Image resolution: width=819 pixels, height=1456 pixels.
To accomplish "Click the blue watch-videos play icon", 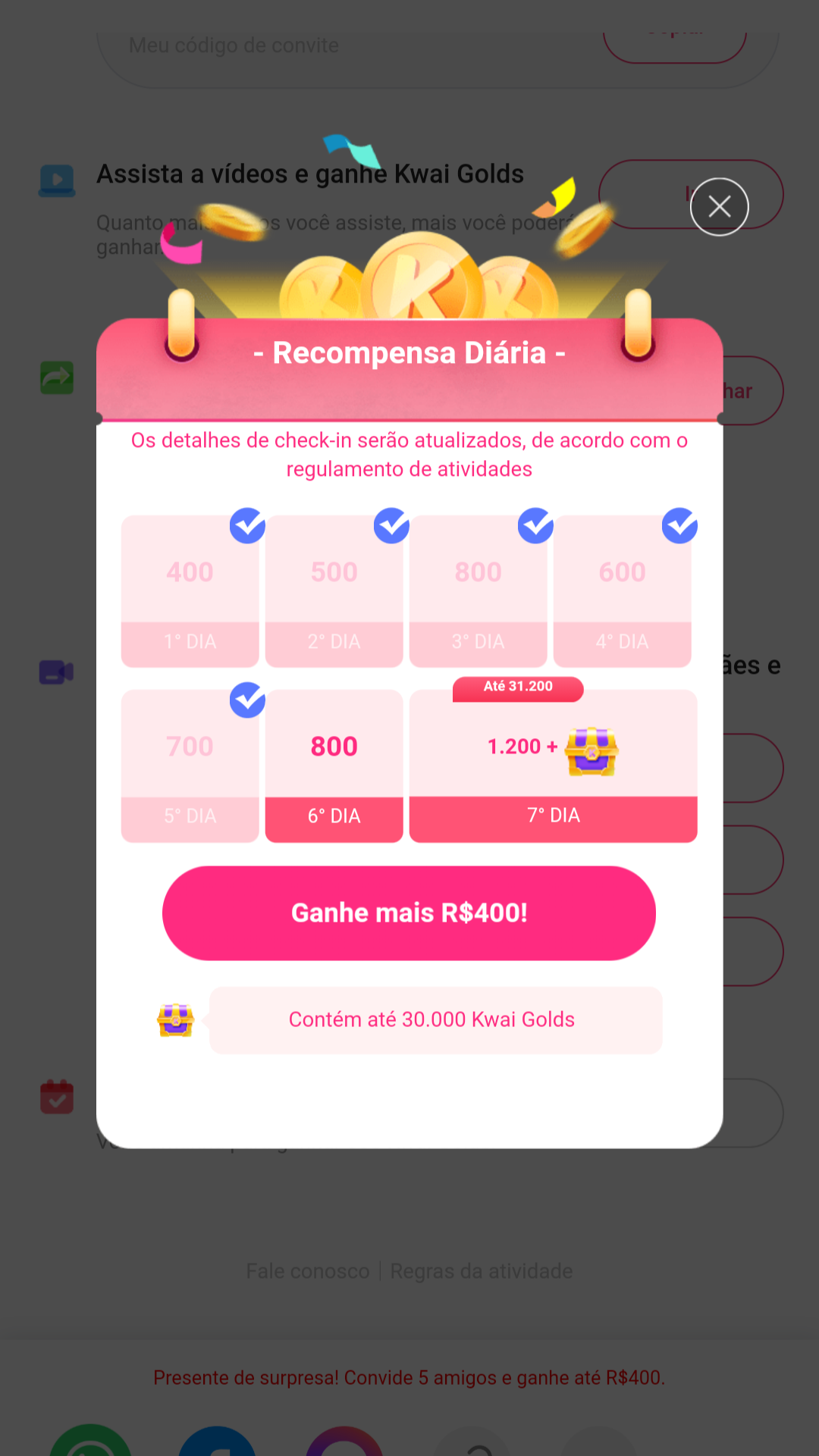I will point(56,180).
